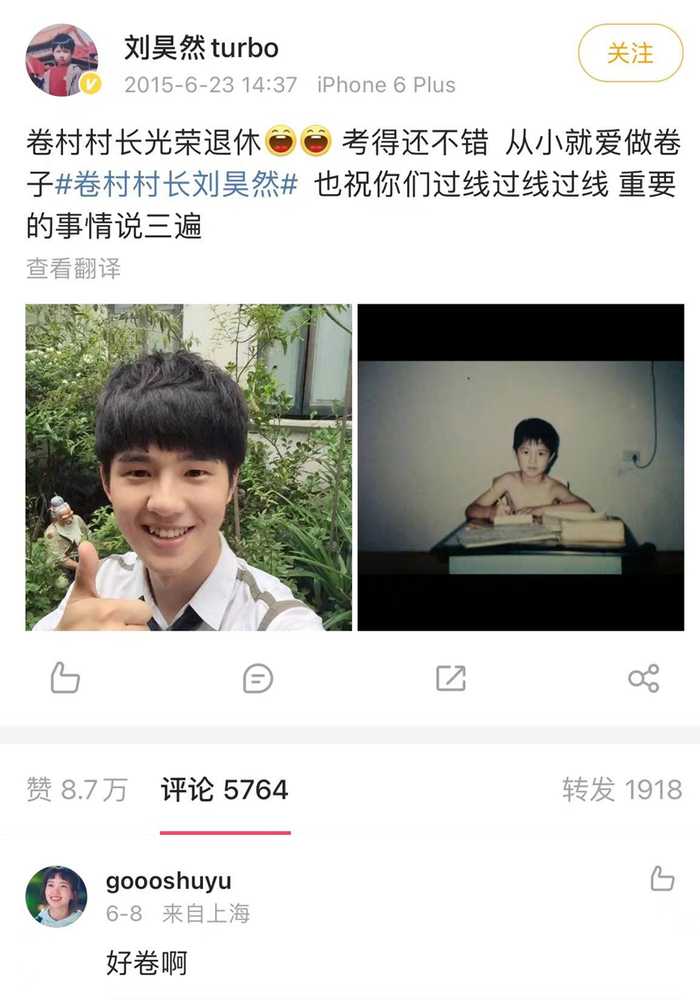This screenshot has width=700, height=1006.
Task: Like goooshuyu's comment
Action: coord(662,878)
